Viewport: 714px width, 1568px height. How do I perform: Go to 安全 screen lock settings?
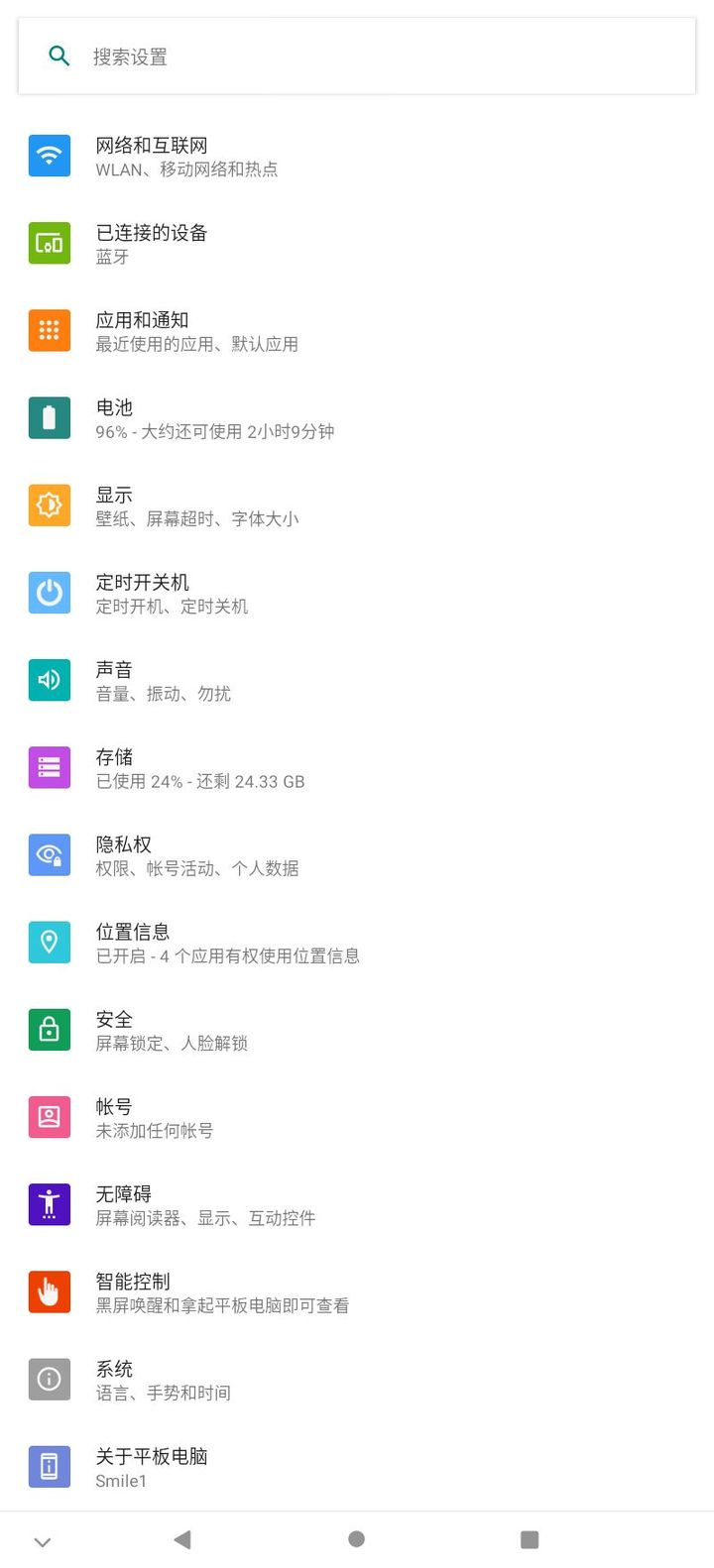pyautogui.click(x=357, y=1030)
